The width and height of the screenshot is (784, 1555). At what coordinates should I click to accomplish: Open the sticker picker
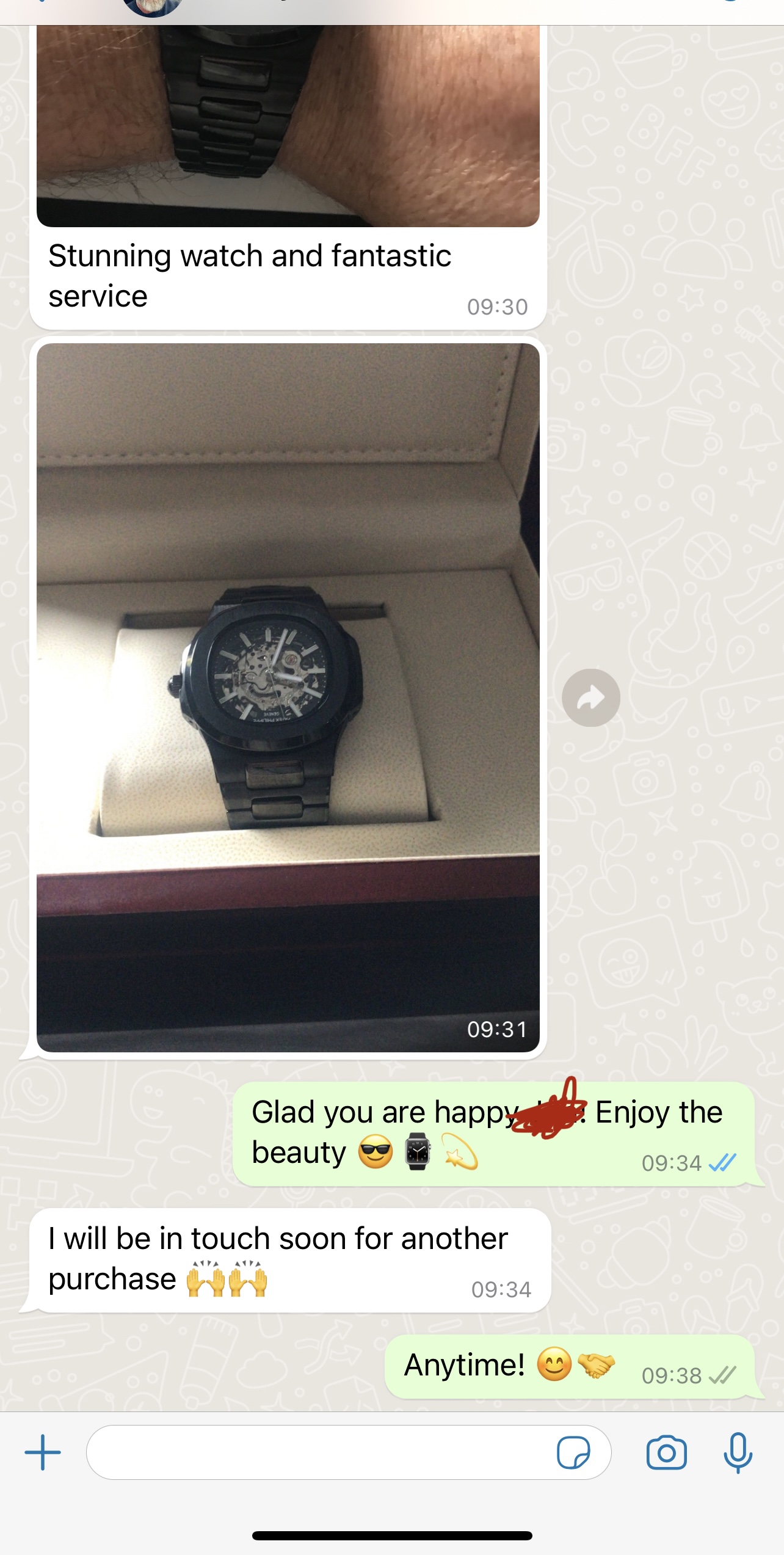point(573,1452)
